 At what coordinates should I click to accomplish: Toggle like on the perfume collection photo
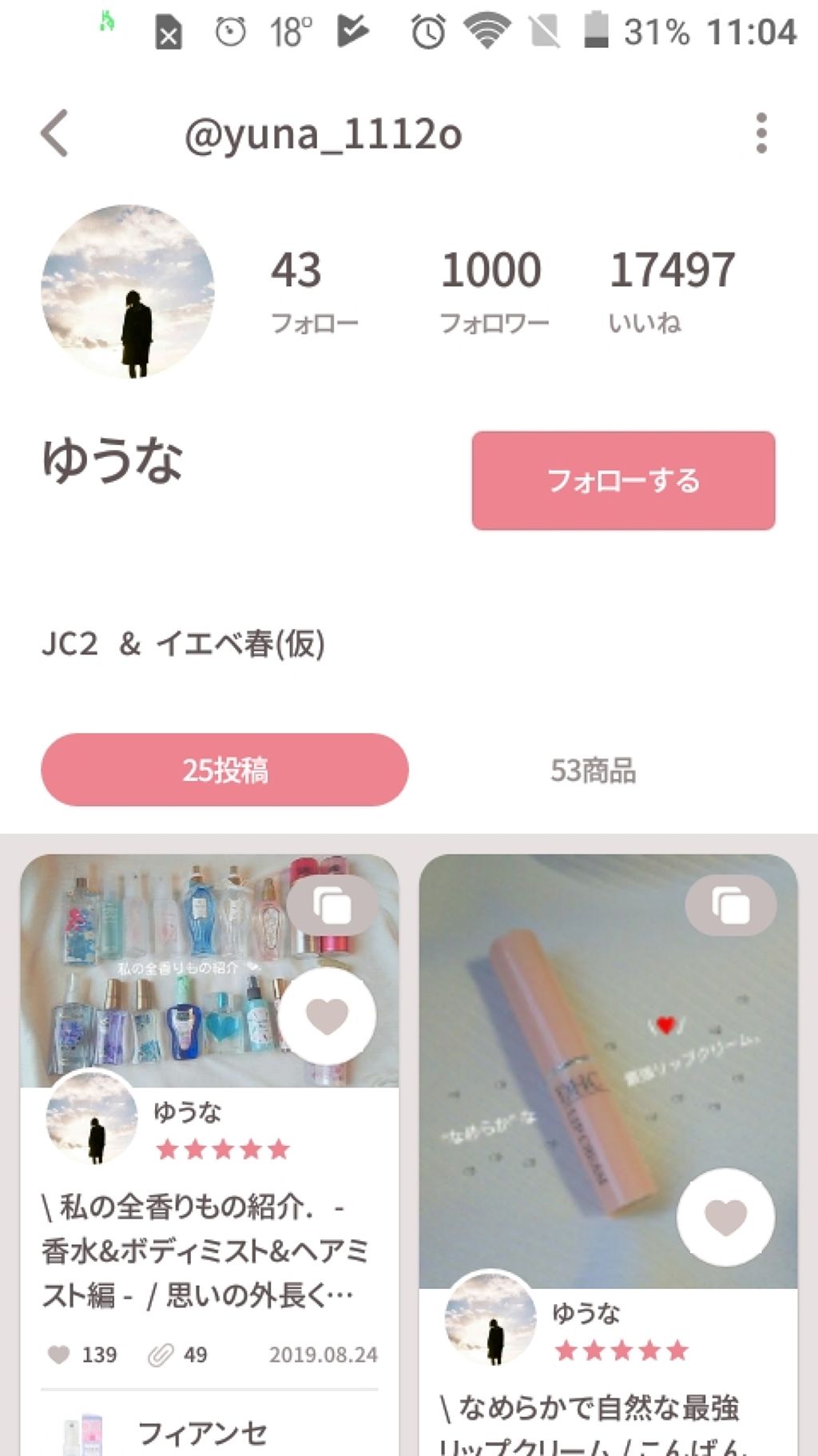(328, 1015)
